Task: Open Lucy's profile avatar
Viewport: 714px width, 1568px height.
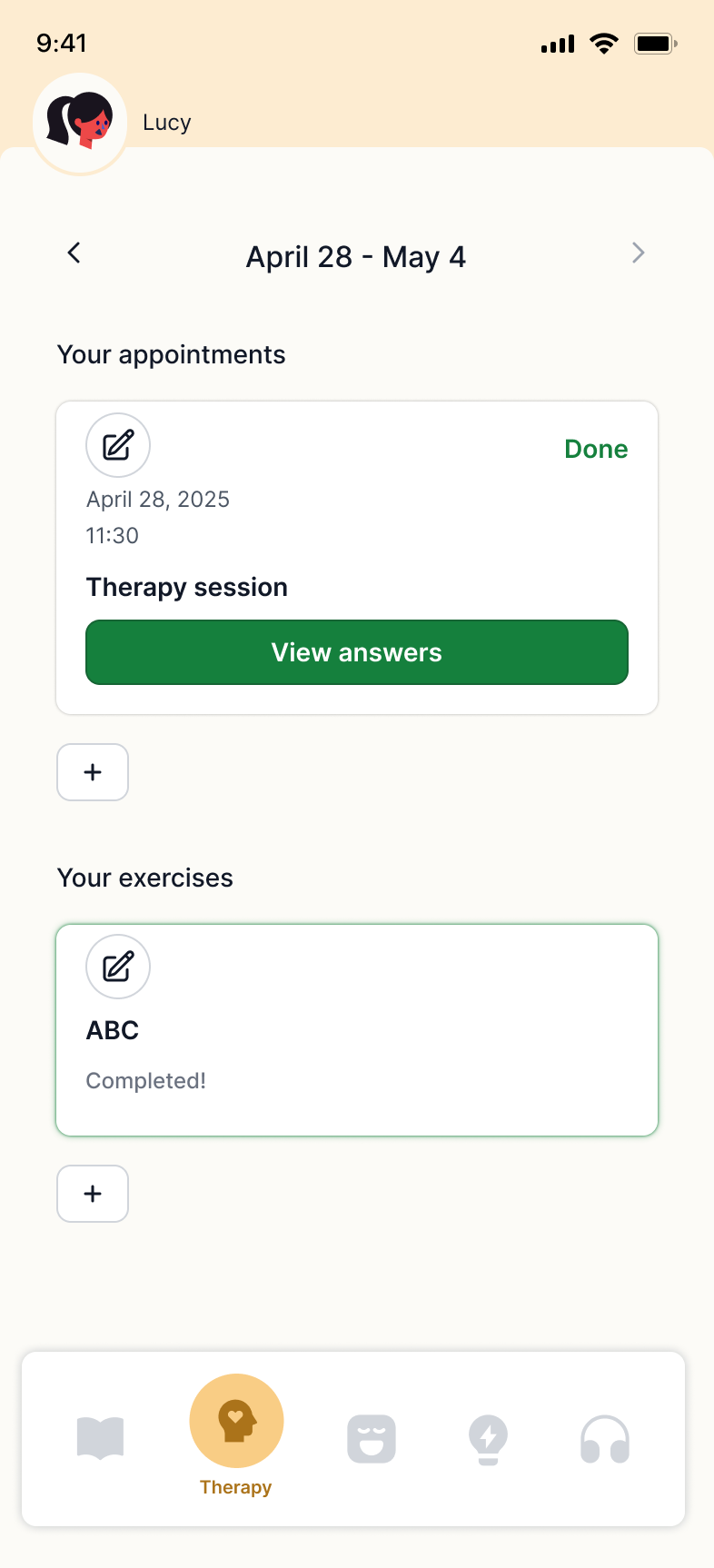Action: (79, 121)
